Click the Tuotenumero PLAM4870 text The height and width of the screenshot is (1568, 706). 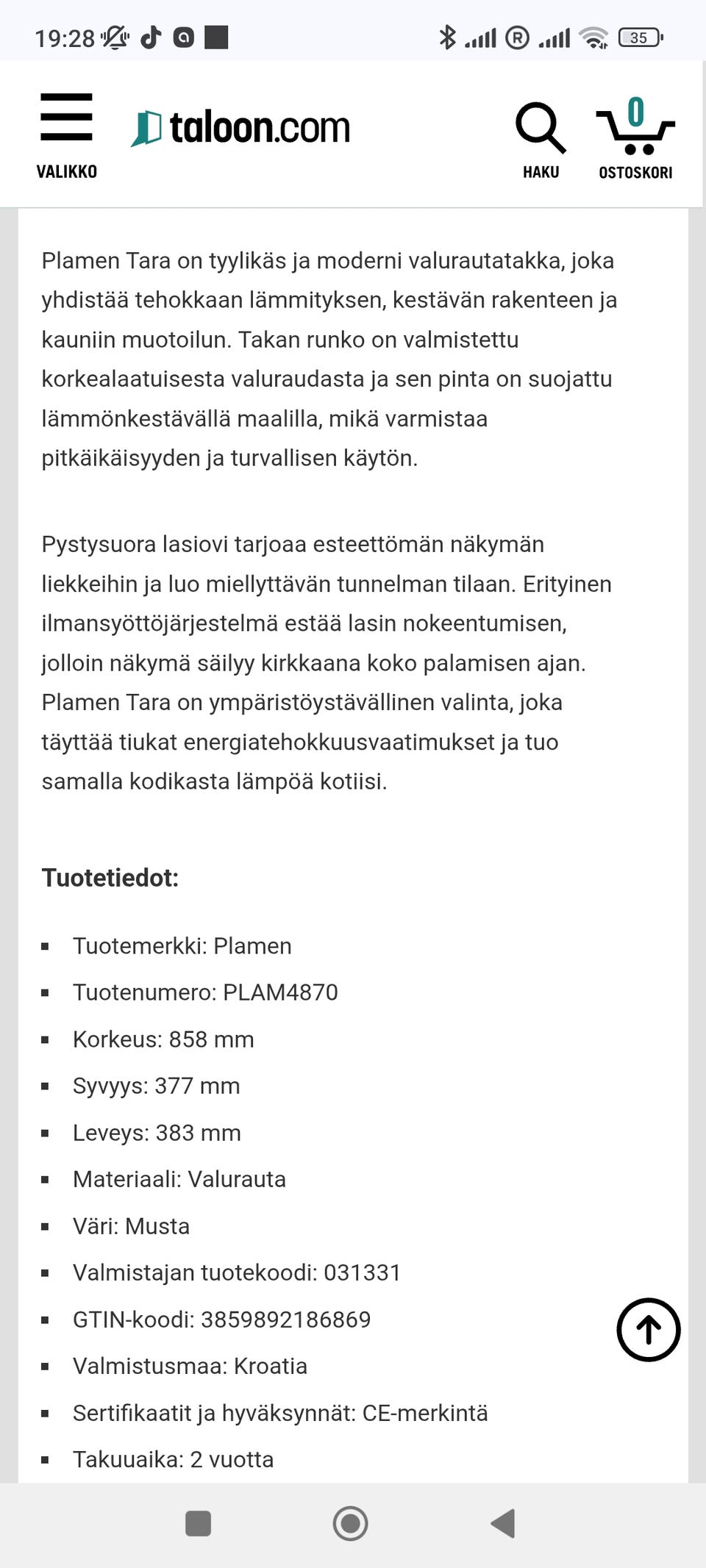click(204, 992)
